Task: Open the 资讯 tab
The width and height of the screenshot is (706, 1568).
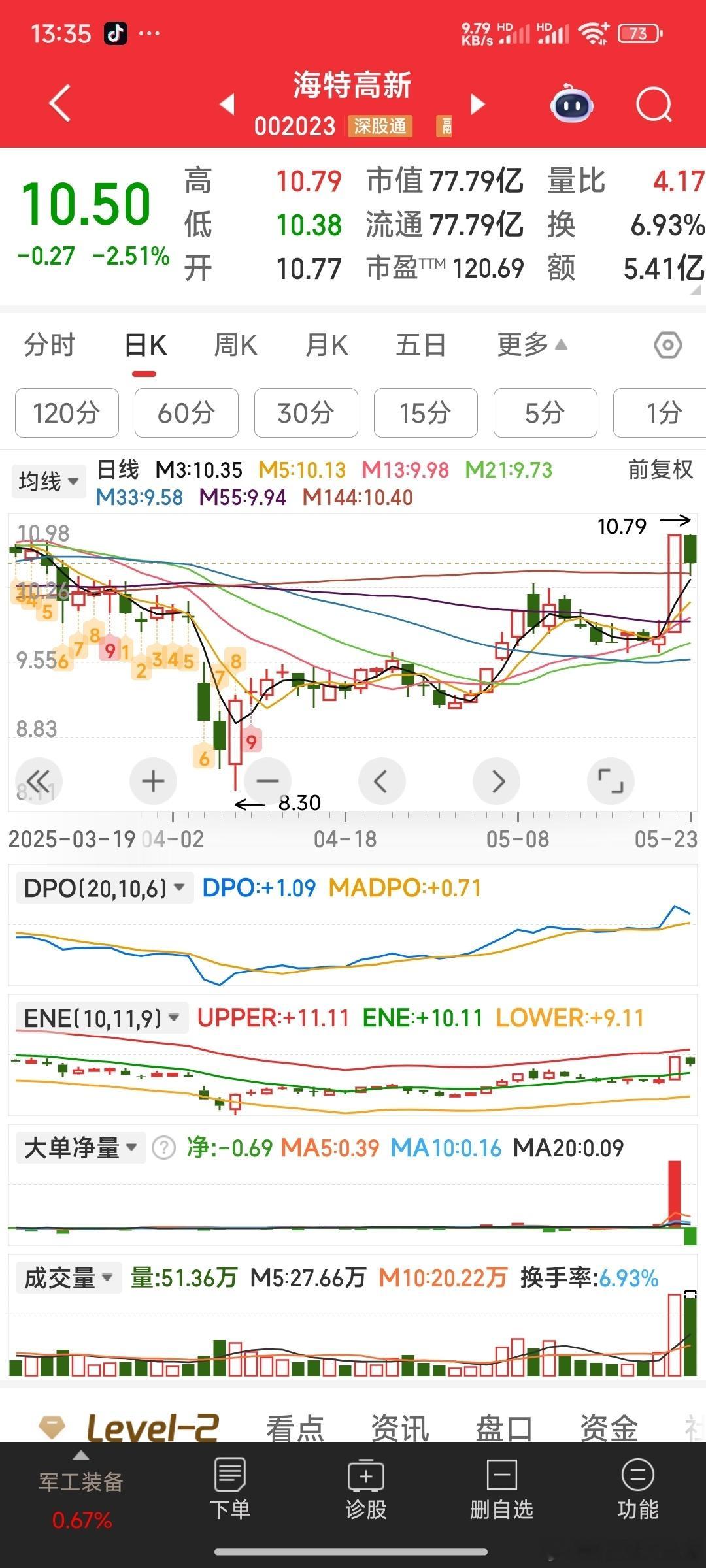Action: (399, 1426)
